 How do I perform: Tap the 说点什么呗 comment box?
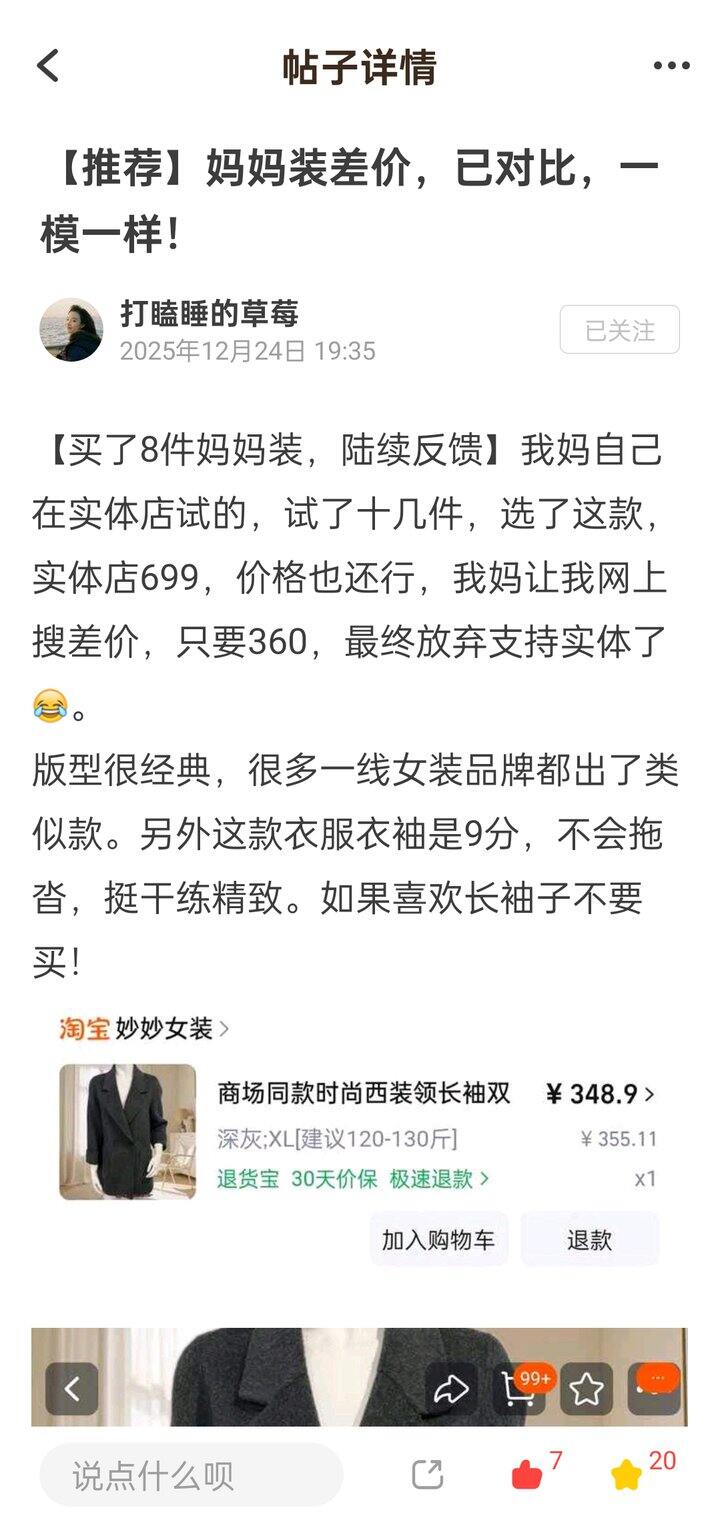(190, 1475)
